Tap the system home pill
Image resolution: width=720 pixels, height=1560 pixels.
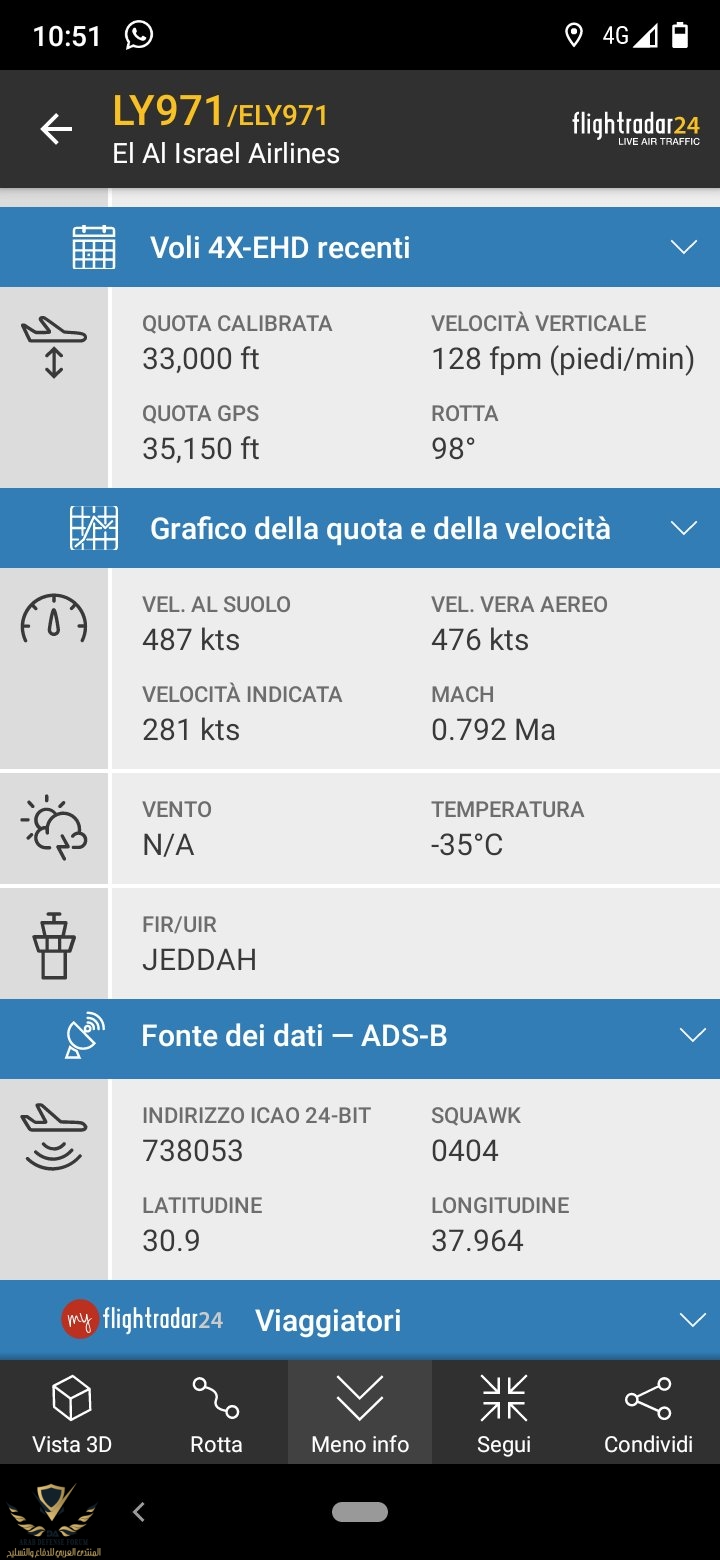[x=360, y=1512]
